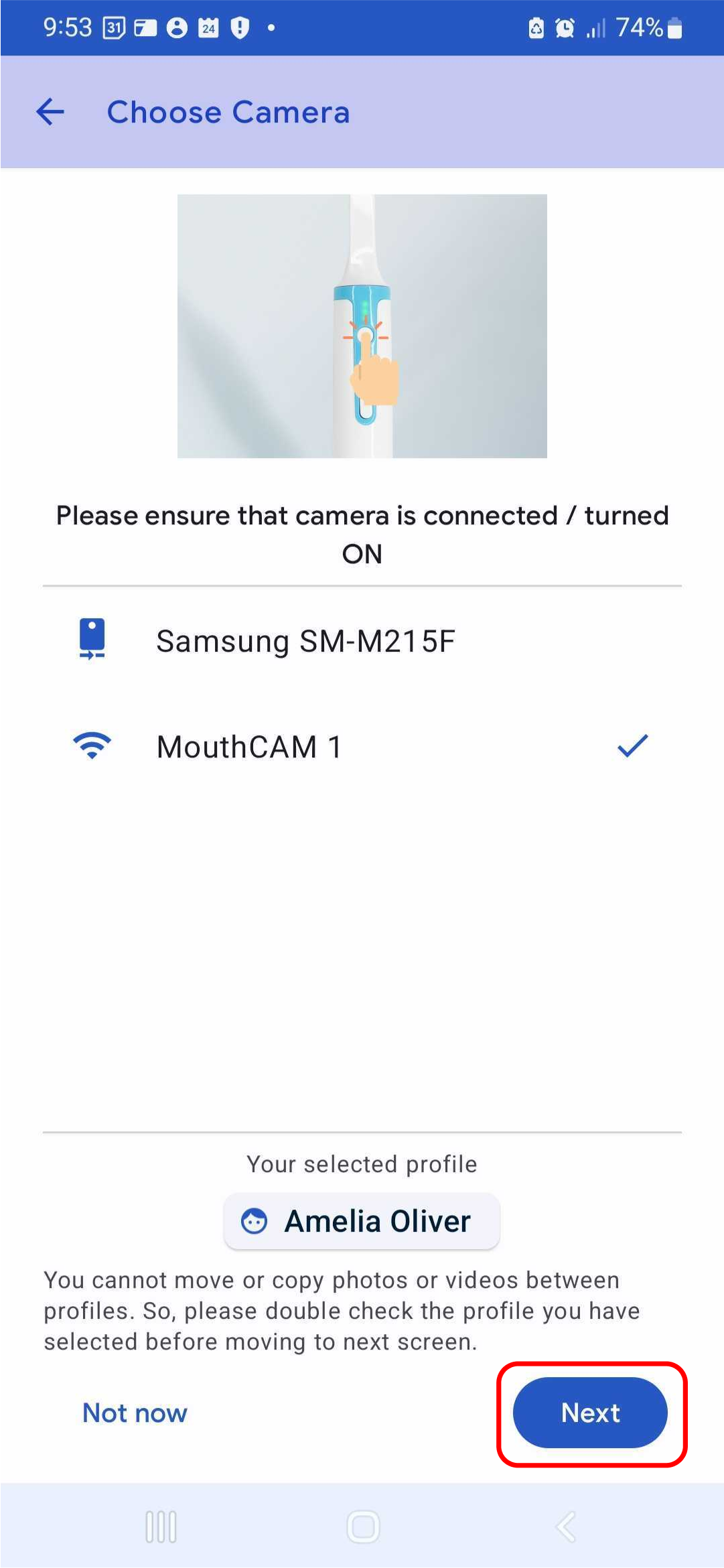Open the system recent apps
This screenshot has height=1568, width=724.
click(161, 1526)
